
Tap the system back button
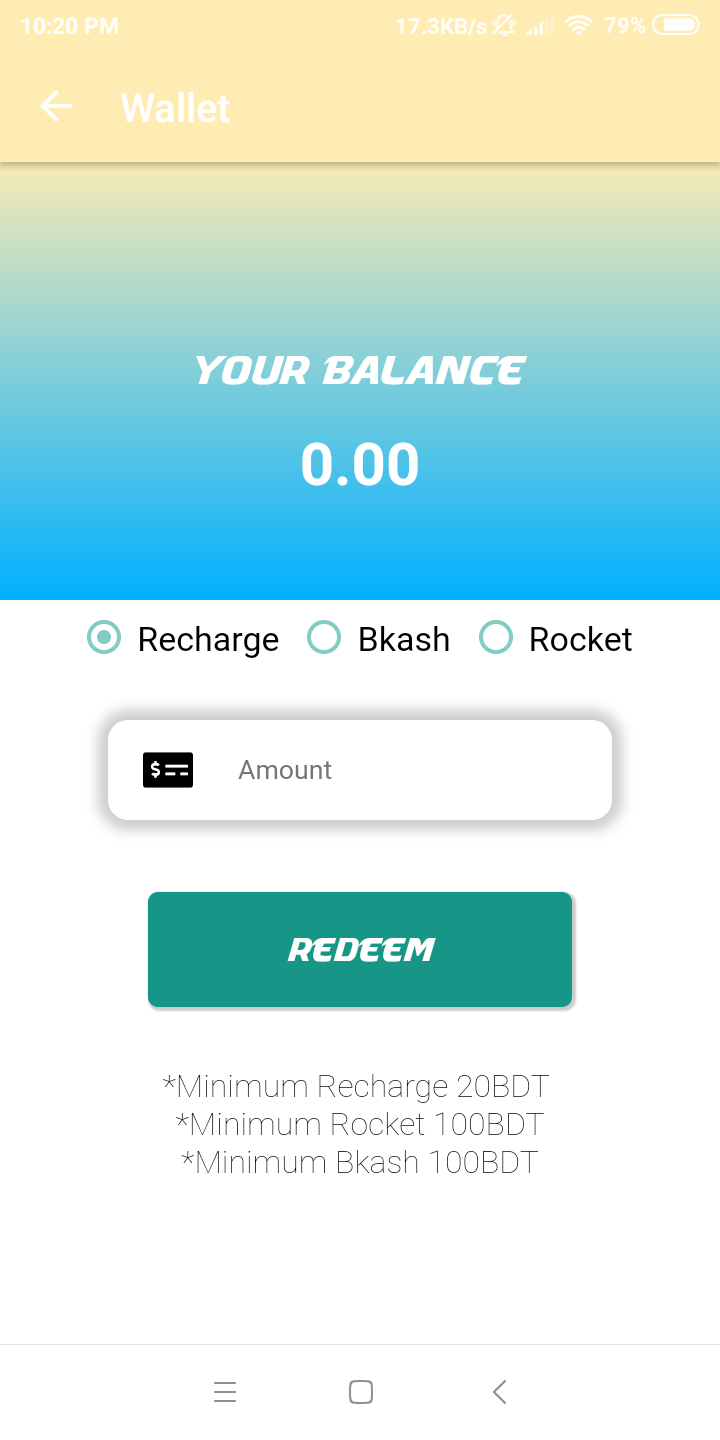tap(499, 1392)
